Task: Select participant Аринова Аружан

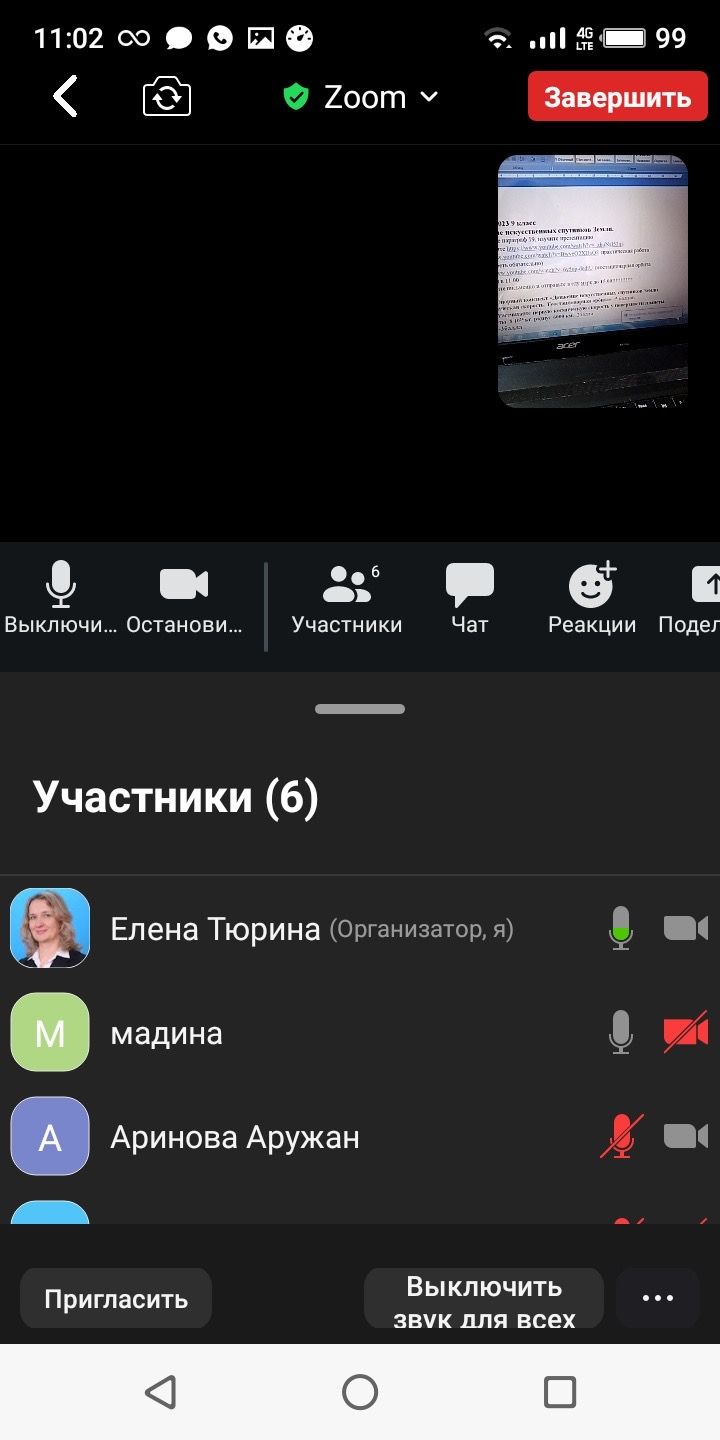Action: point(235,1137)
